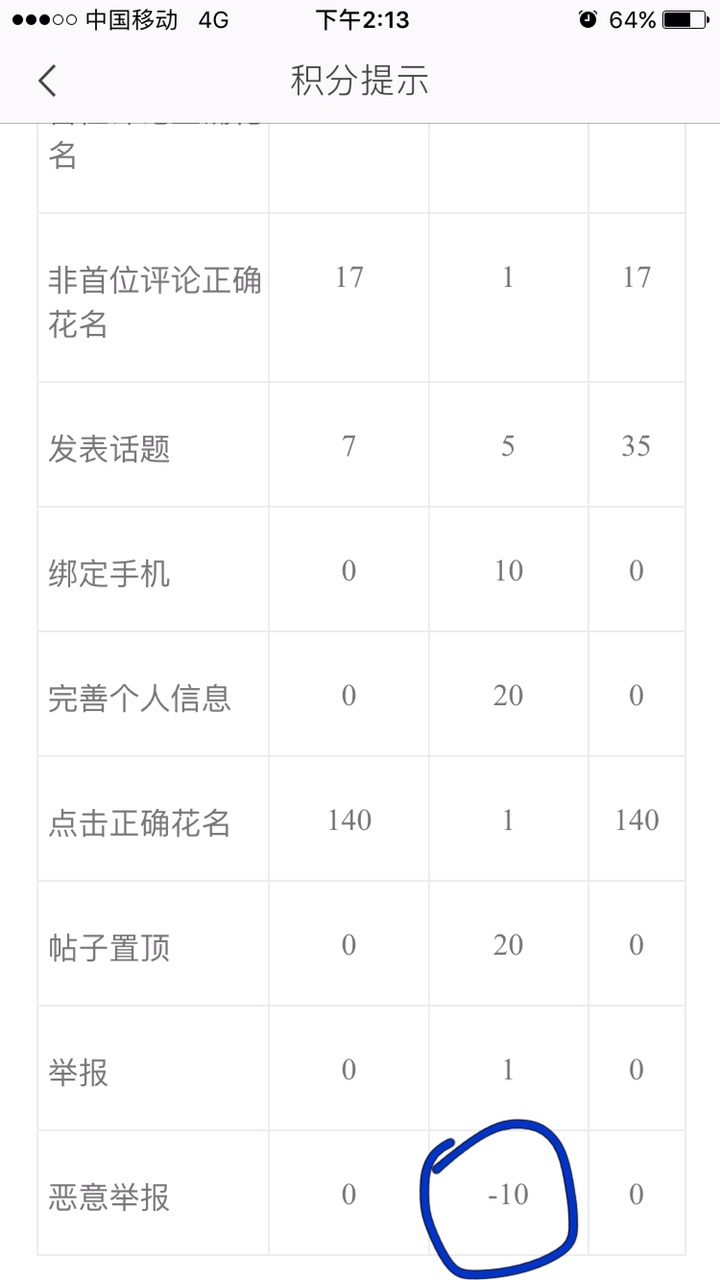Go back from the 积分提示 page
This screenshot has height=1280, width=720.
pyautogui.click(x=47, y=80)
